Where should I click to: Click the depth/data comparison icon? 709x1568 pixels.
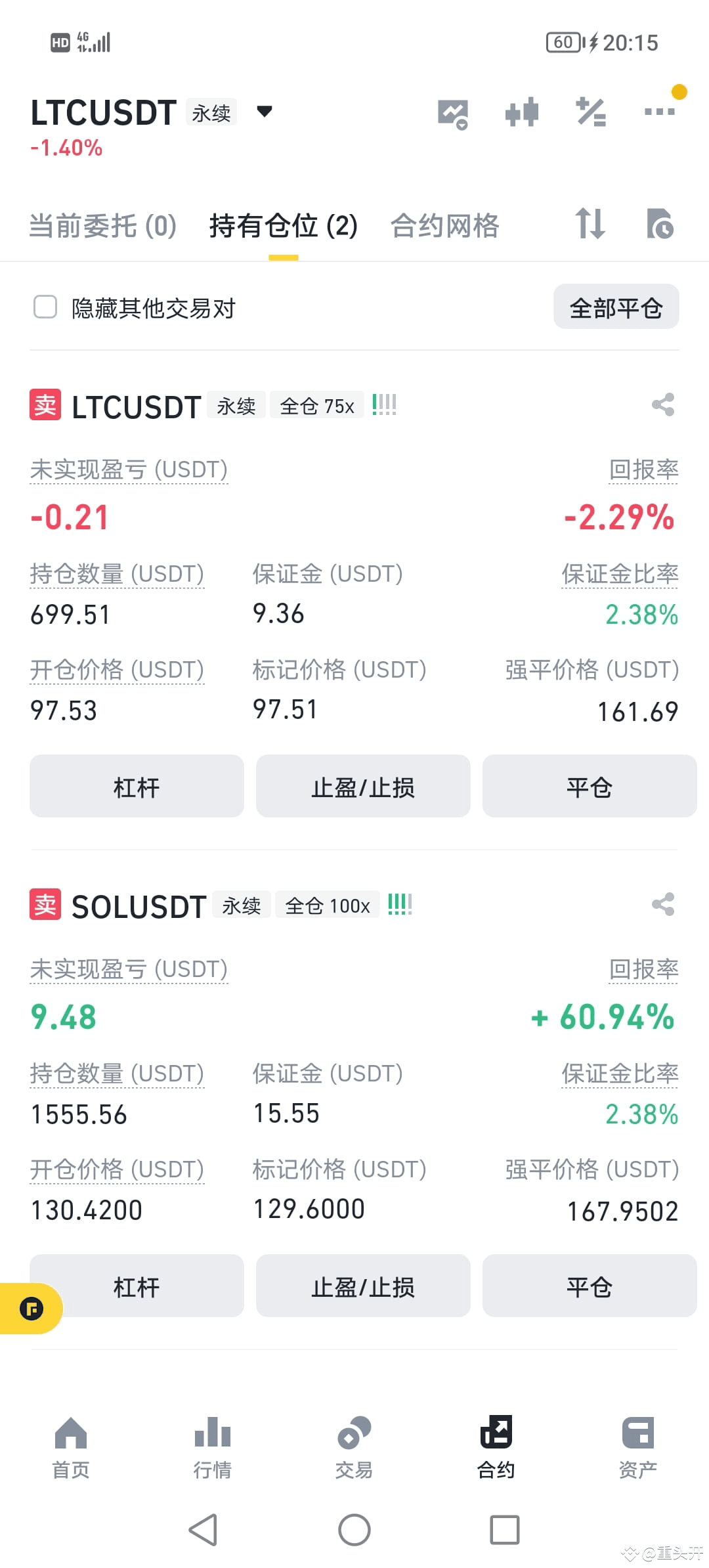pyautogui.click(x=522, y=112)
